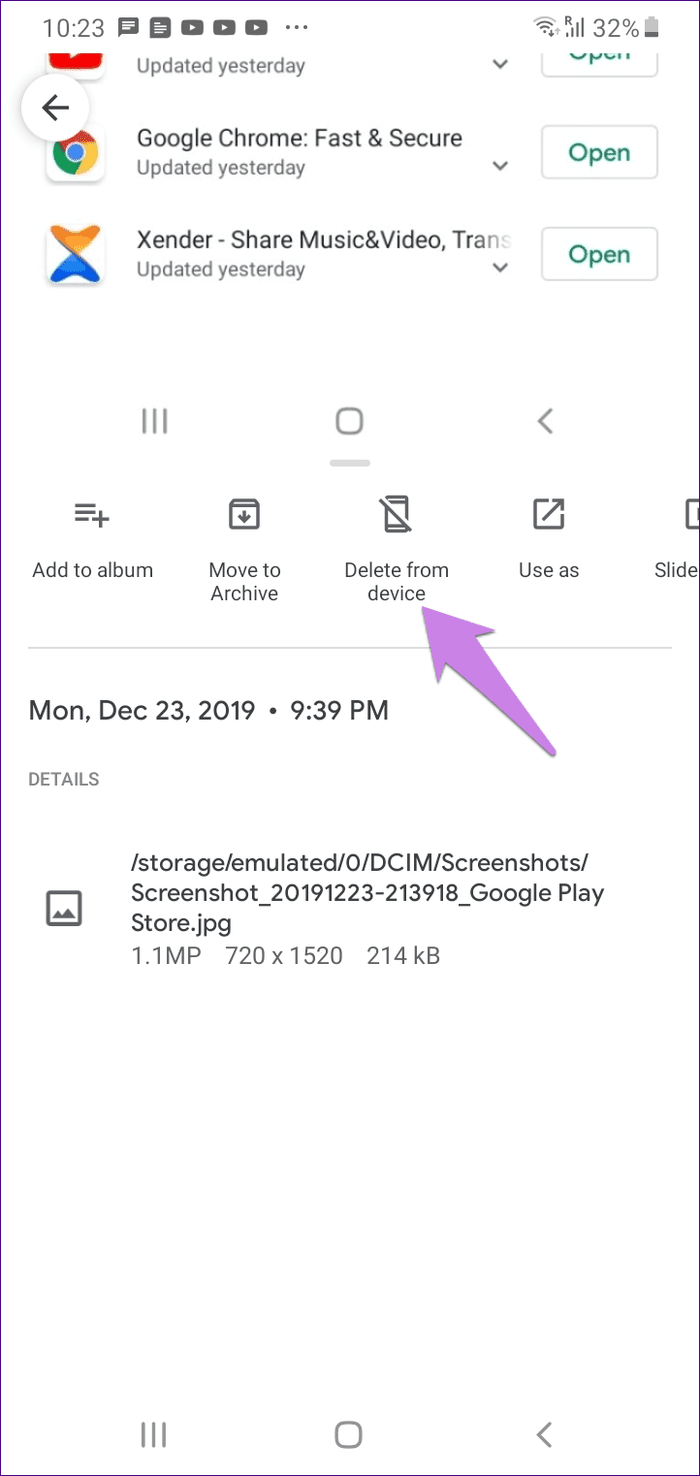Select Delete from device
The width and height of the screenshot is (700, 1476).
pos(397,550)
